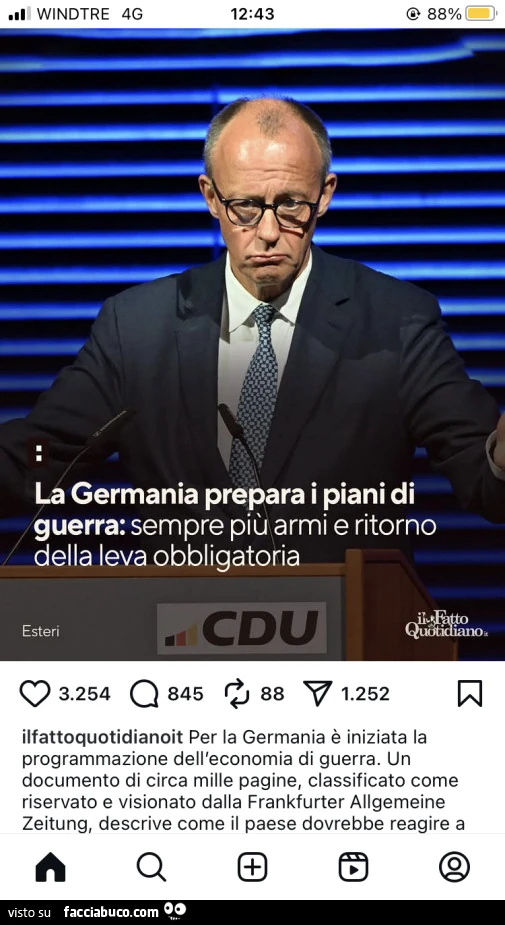Screen dimensions: 505x925
Task: Switch to the Search tab
Action: pyautogui.click(x=151, y=867)
